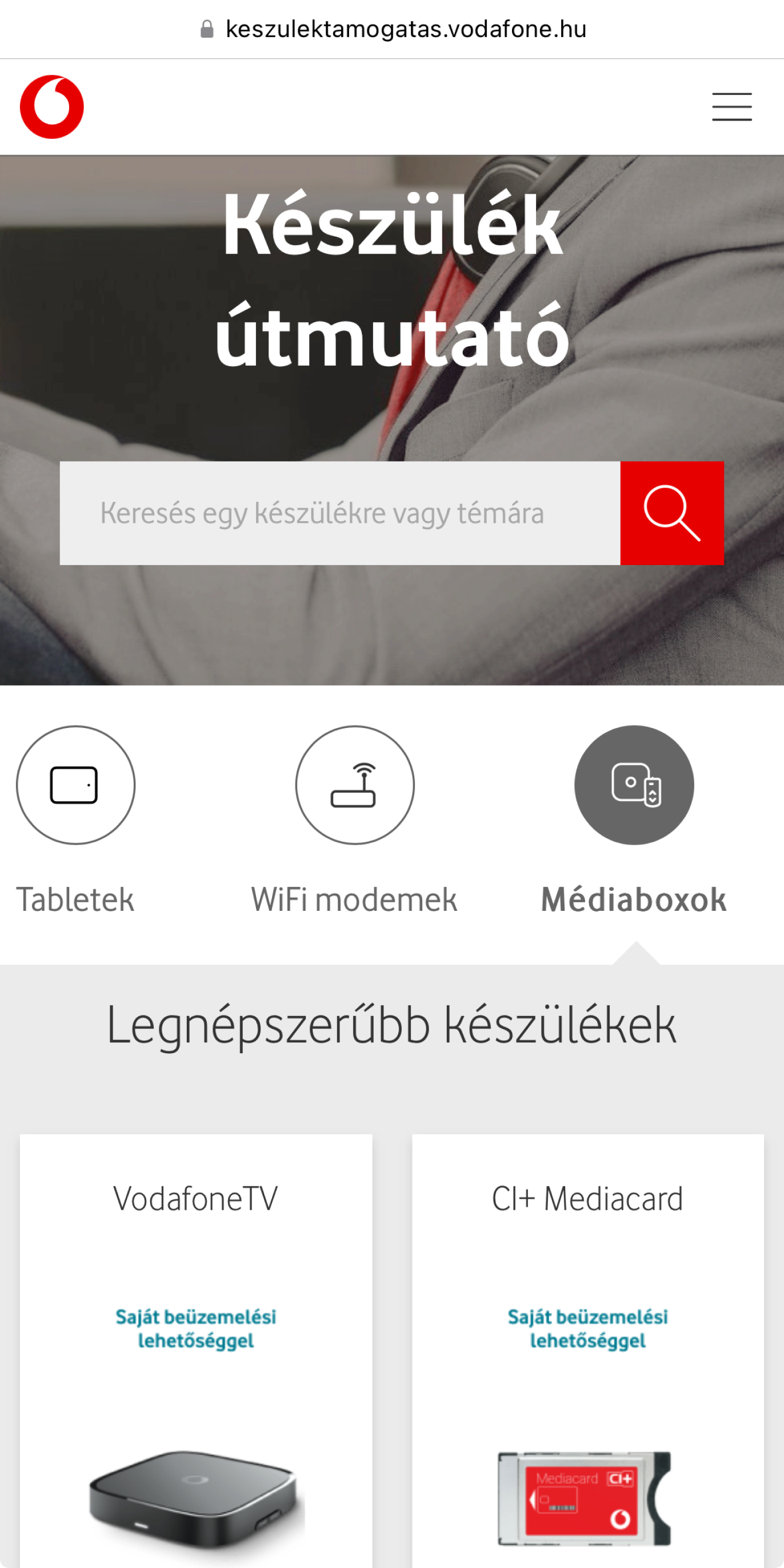
Task: Focus the device search field
Action: (x=339, y=513)
